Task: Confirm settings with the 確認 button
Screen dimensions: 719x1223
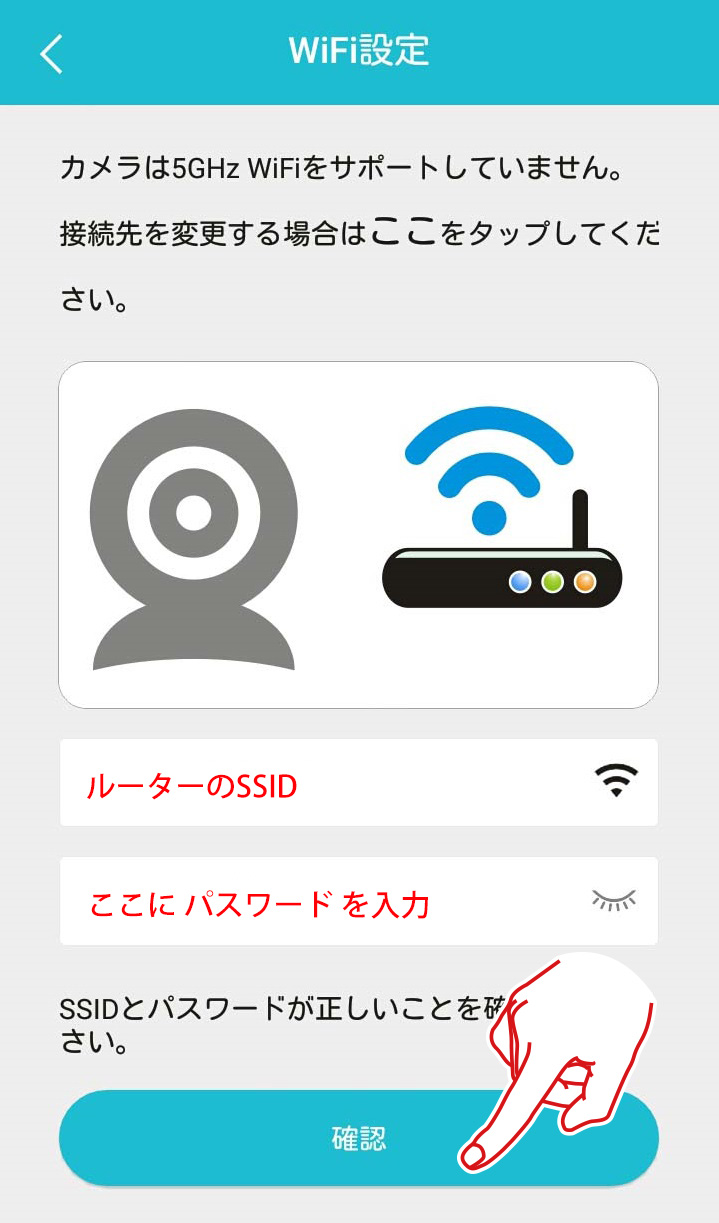Action: click(359, 1138)
